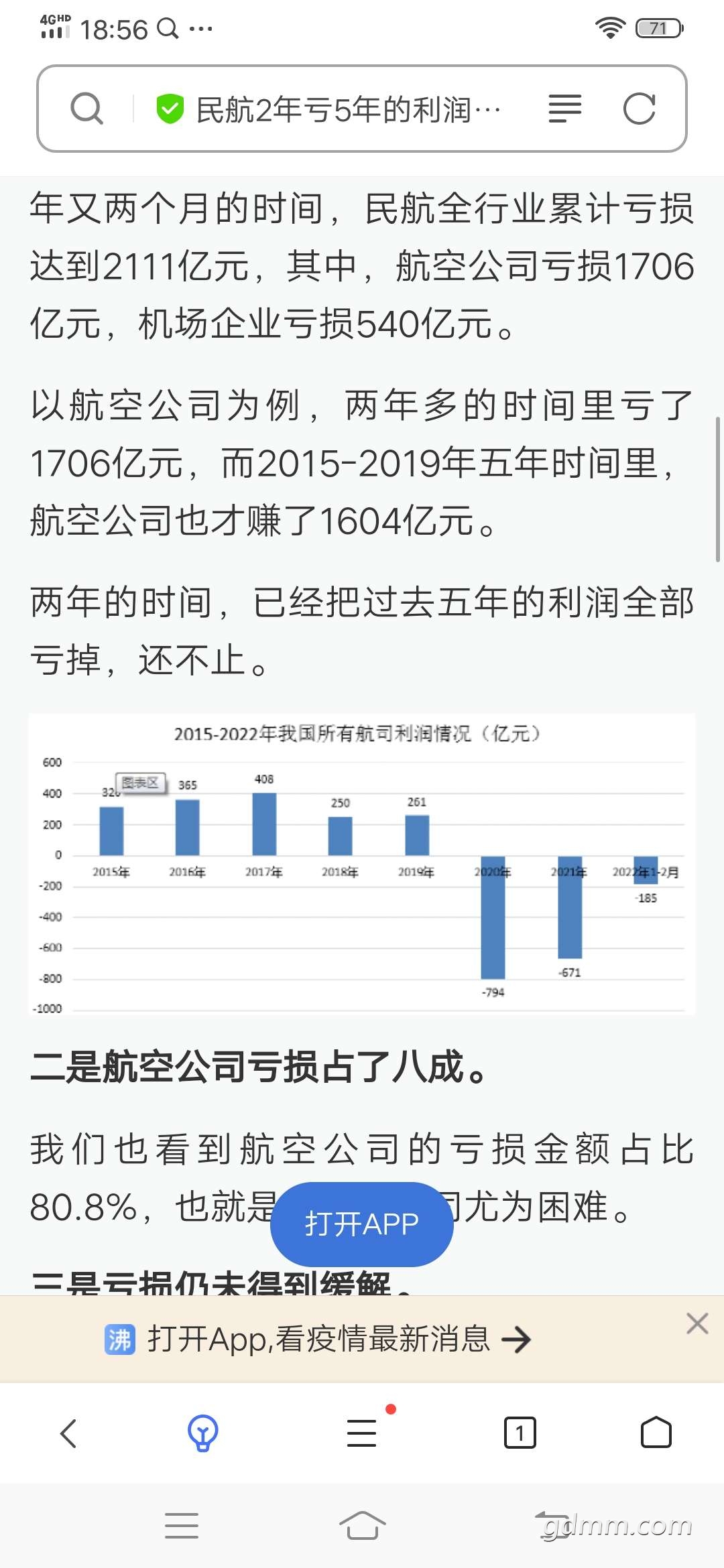Open reader mode icon in the address bar

point(565,109)
